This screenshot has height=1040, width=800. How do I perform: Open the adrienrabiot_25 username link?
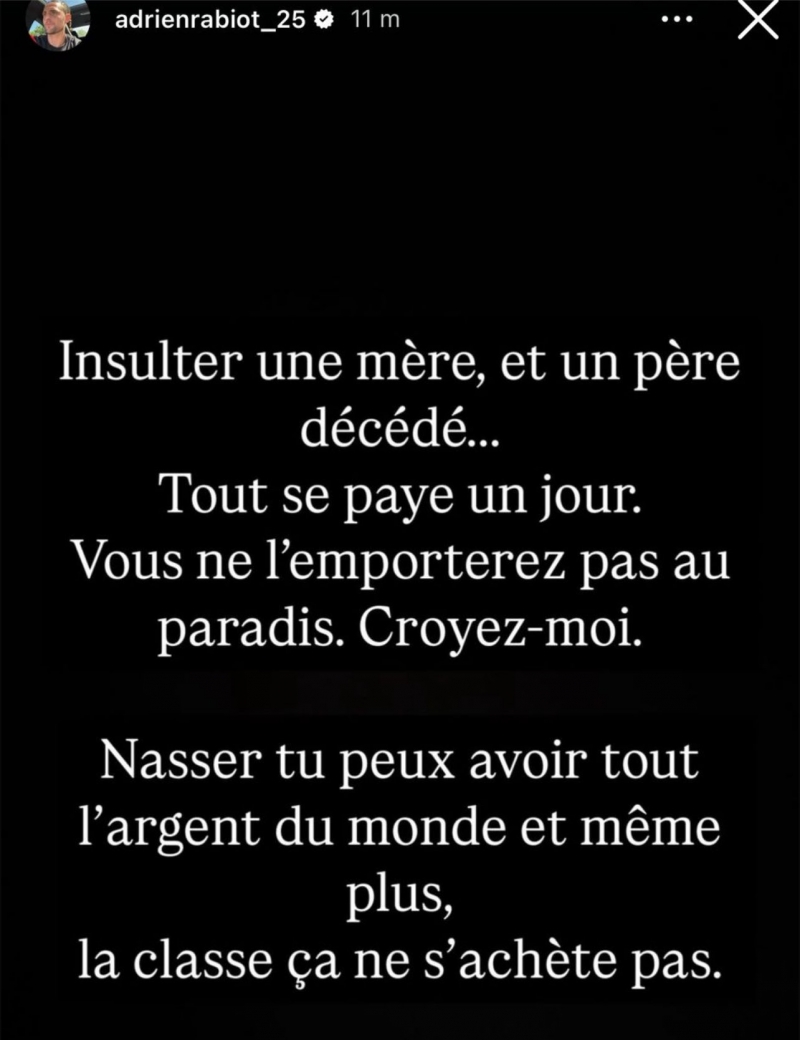[x=210, y=21]
